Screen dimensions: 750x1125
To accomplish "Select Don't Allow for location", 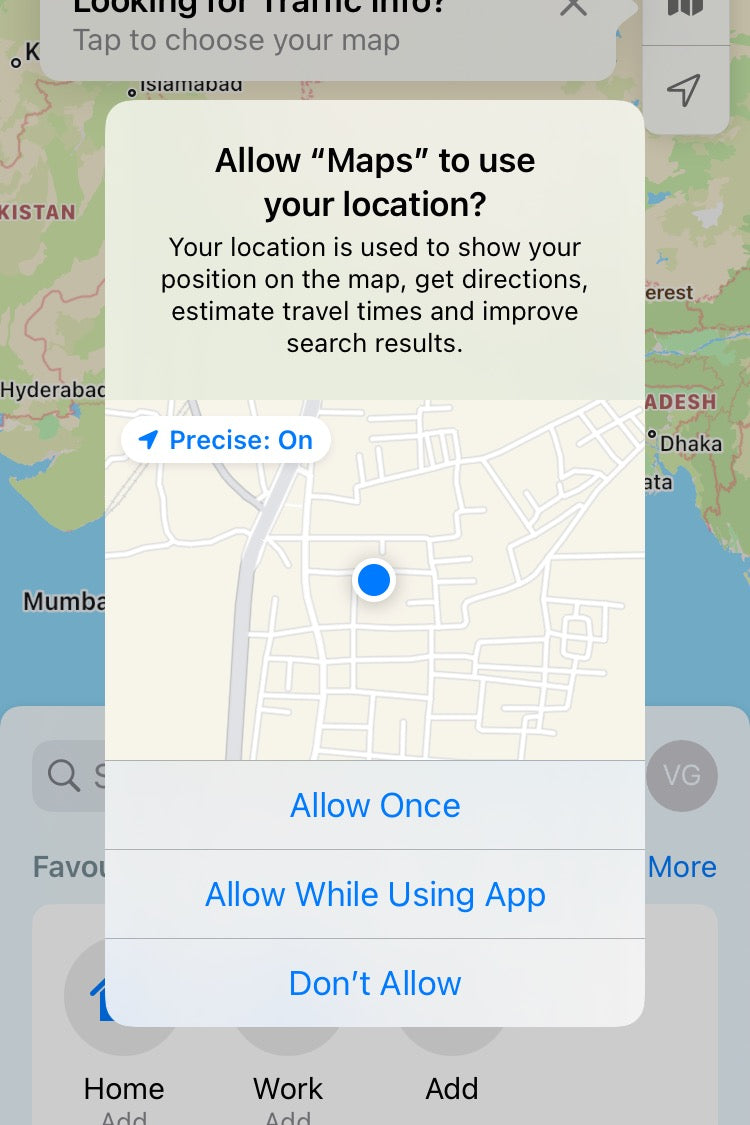I will [375, 983].
